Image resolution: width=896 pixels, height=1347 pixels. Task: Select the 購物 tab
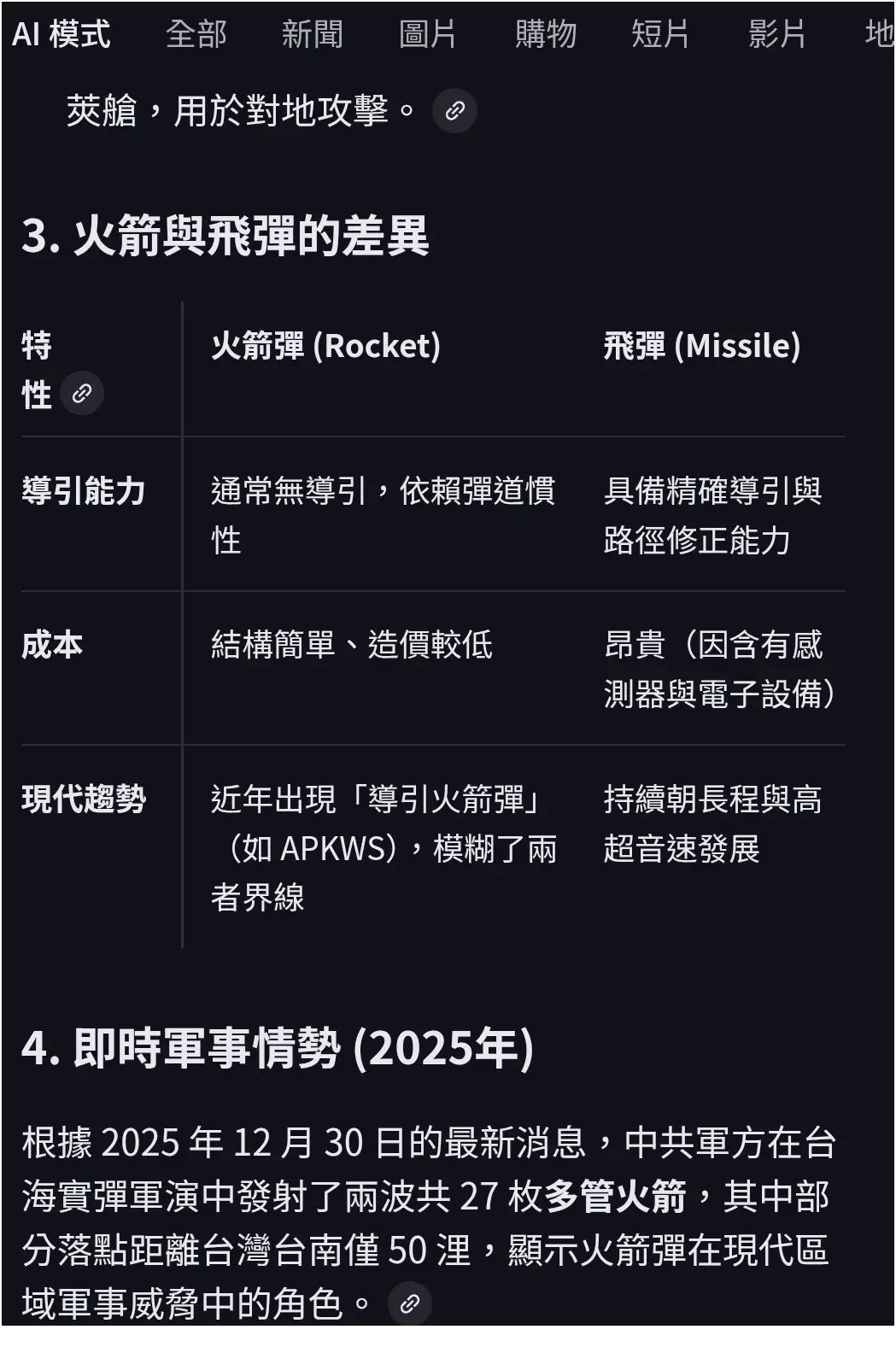(x=545, y=35)
